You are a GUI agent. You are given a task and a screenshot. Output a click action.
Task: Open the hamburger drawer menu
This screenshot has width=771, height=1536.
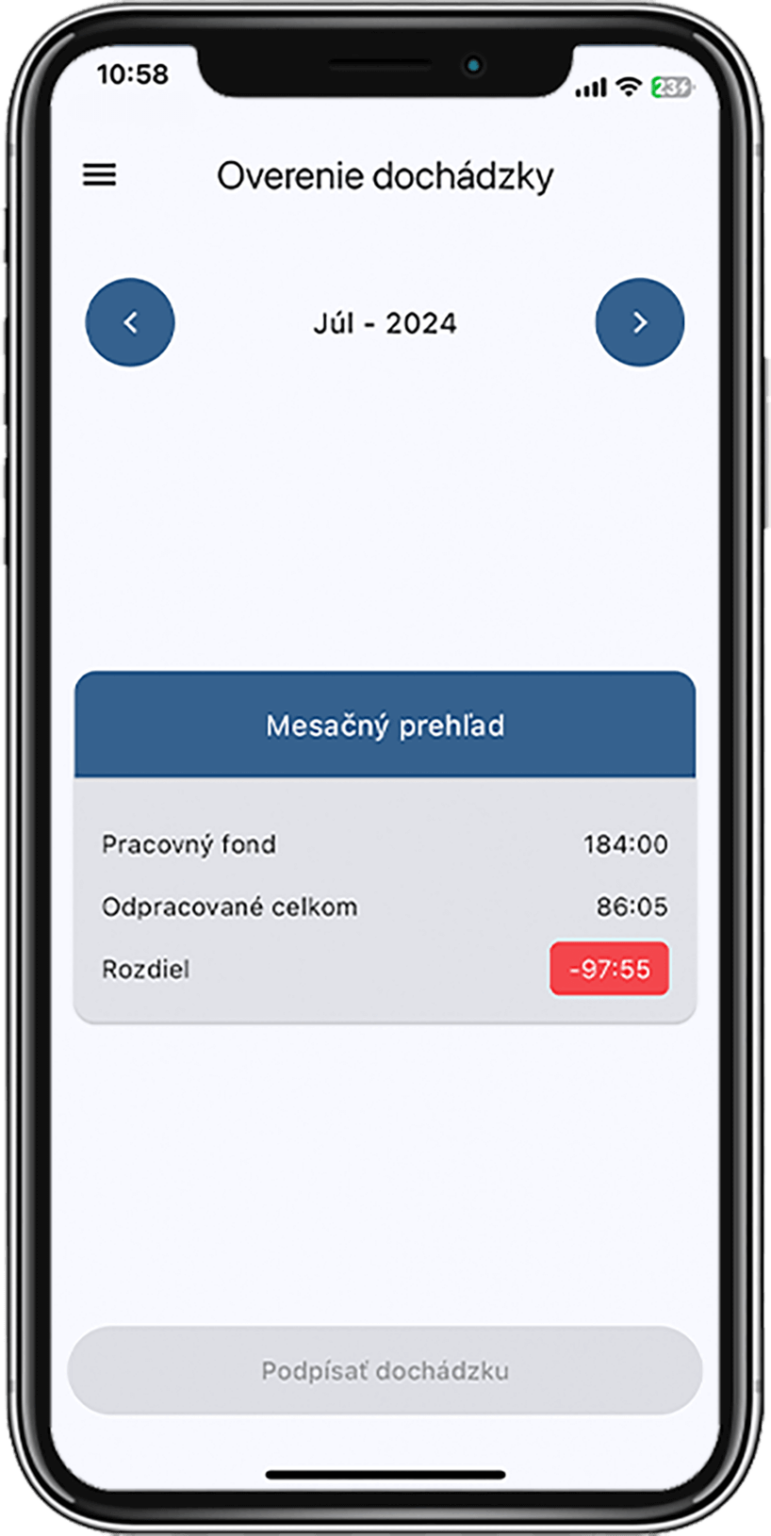pos(99,176)
